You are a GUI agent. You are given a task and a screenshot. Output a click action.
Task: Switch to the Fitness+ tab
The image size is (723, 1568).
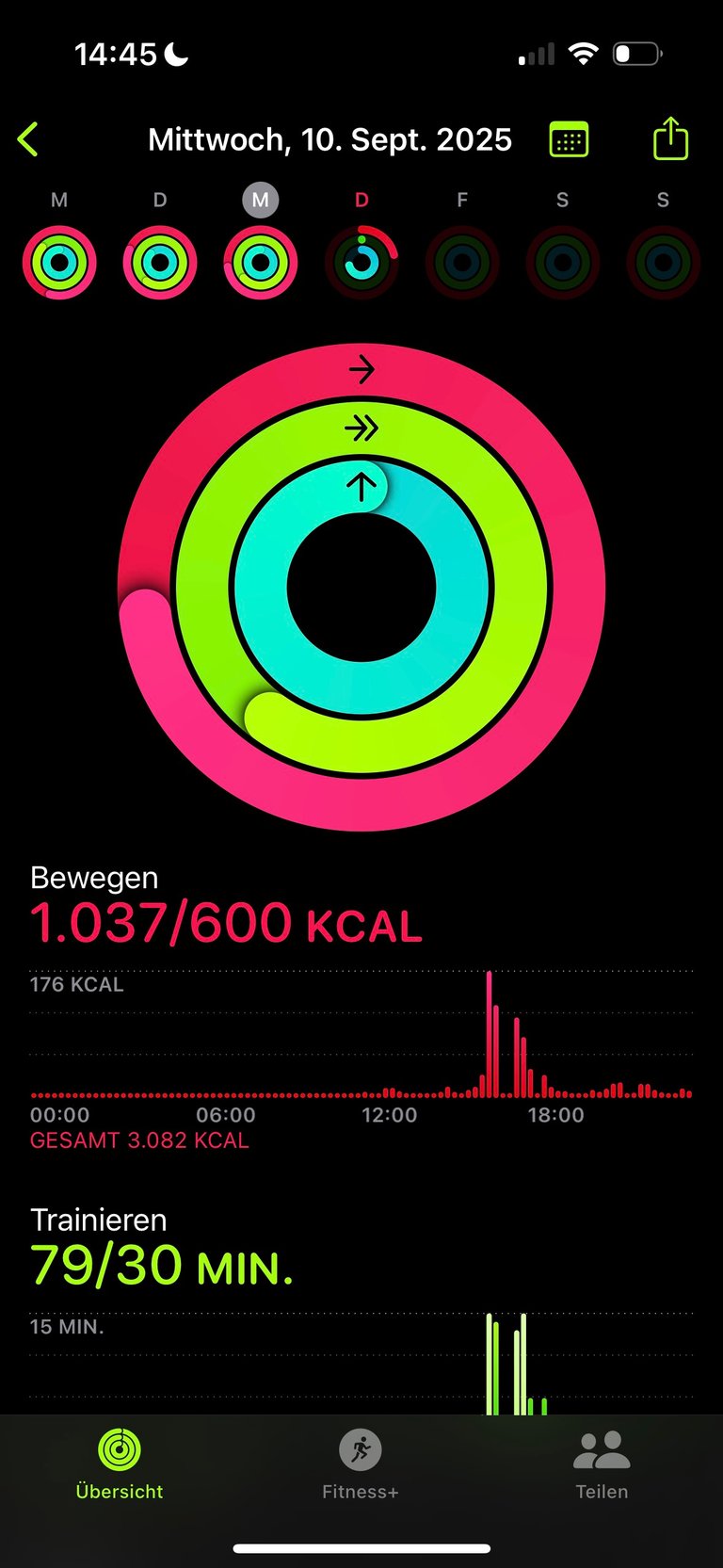coord(361,1463)
